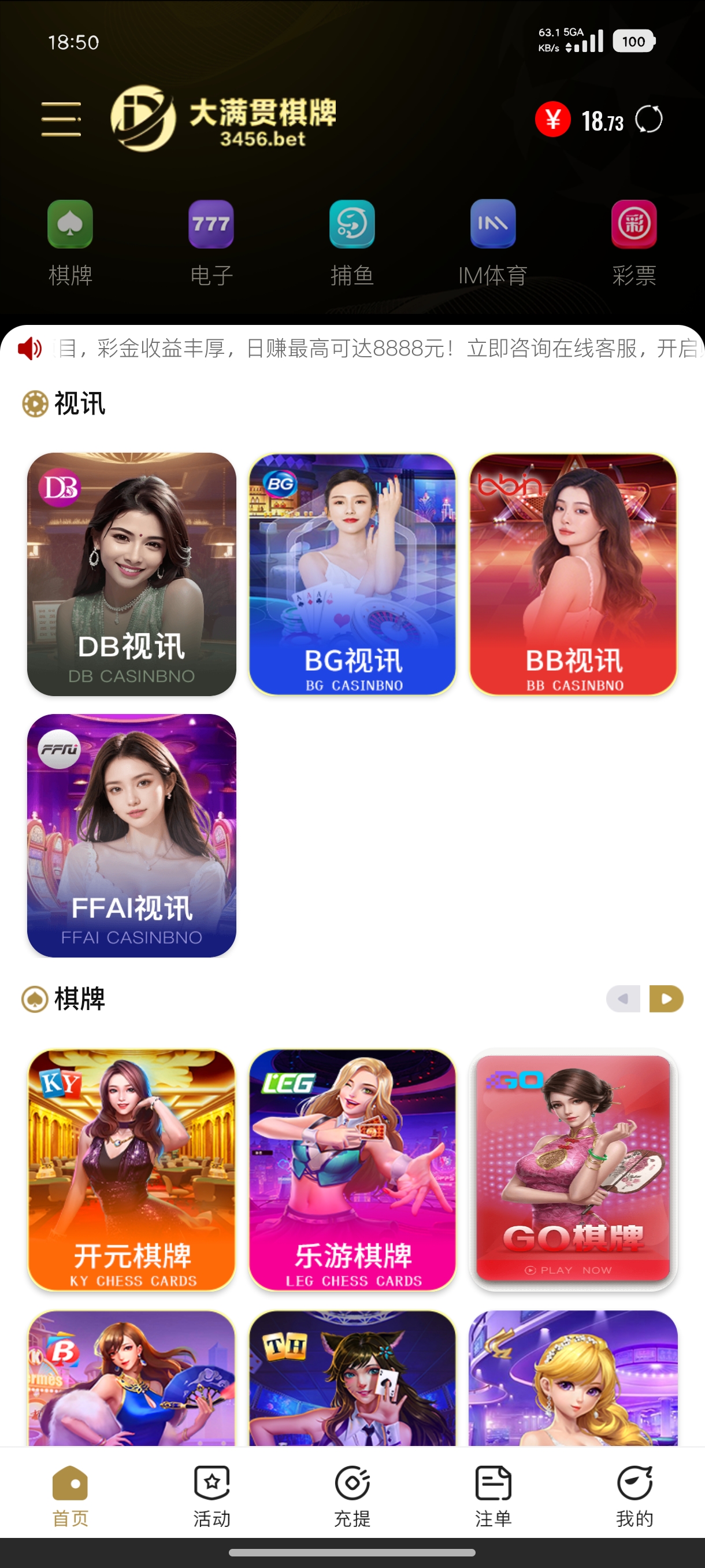Show previous page of 棋牌 games
Image resolution: width=705 pixels, height=1568 pixels.
point(623,999)
